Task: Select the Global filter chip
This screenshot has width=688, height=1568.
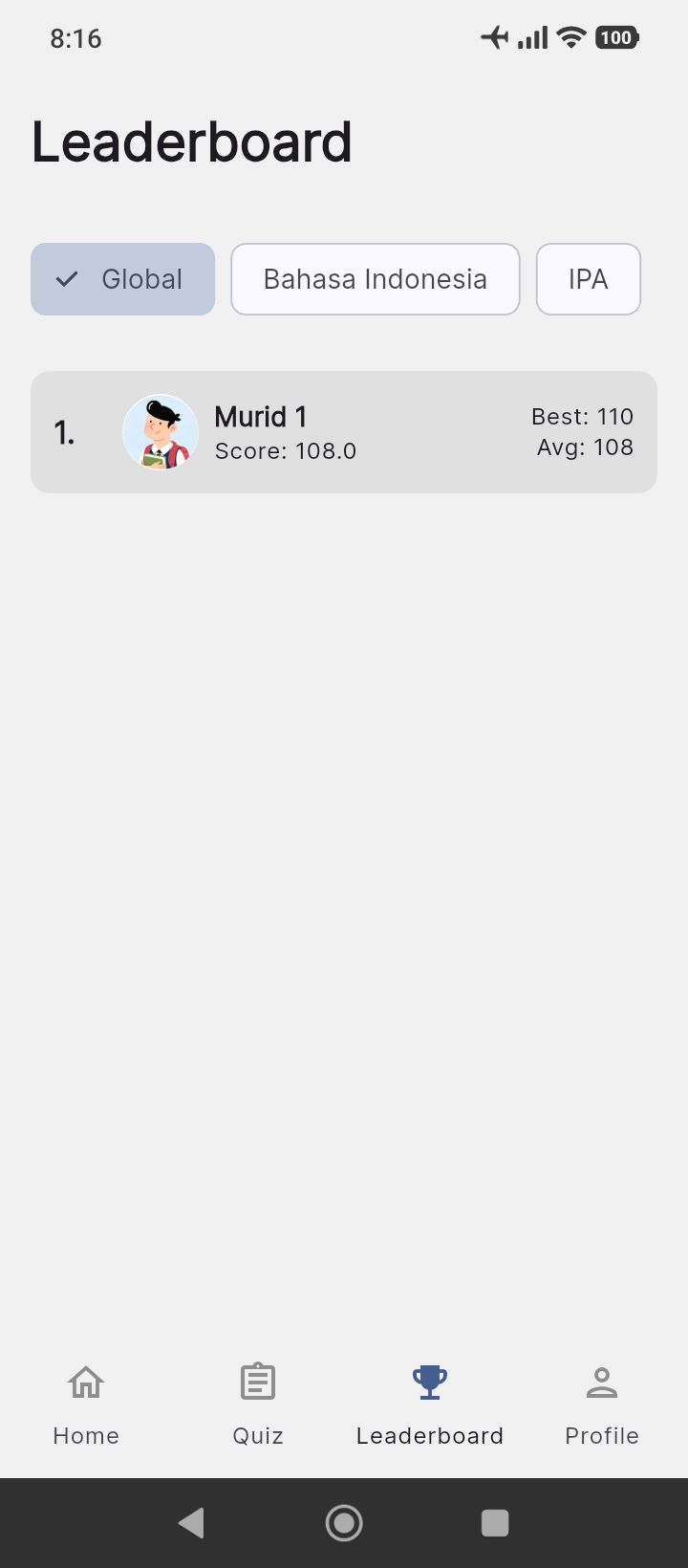Action: tap(122, 279)
